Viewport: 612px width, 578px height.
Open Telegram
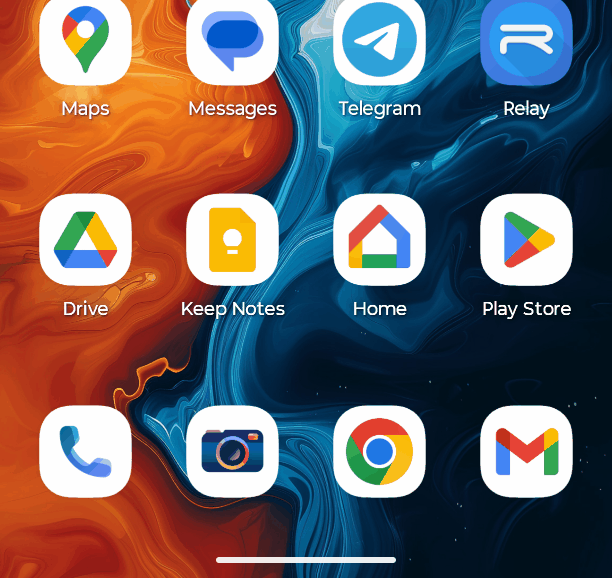point(379,42)
